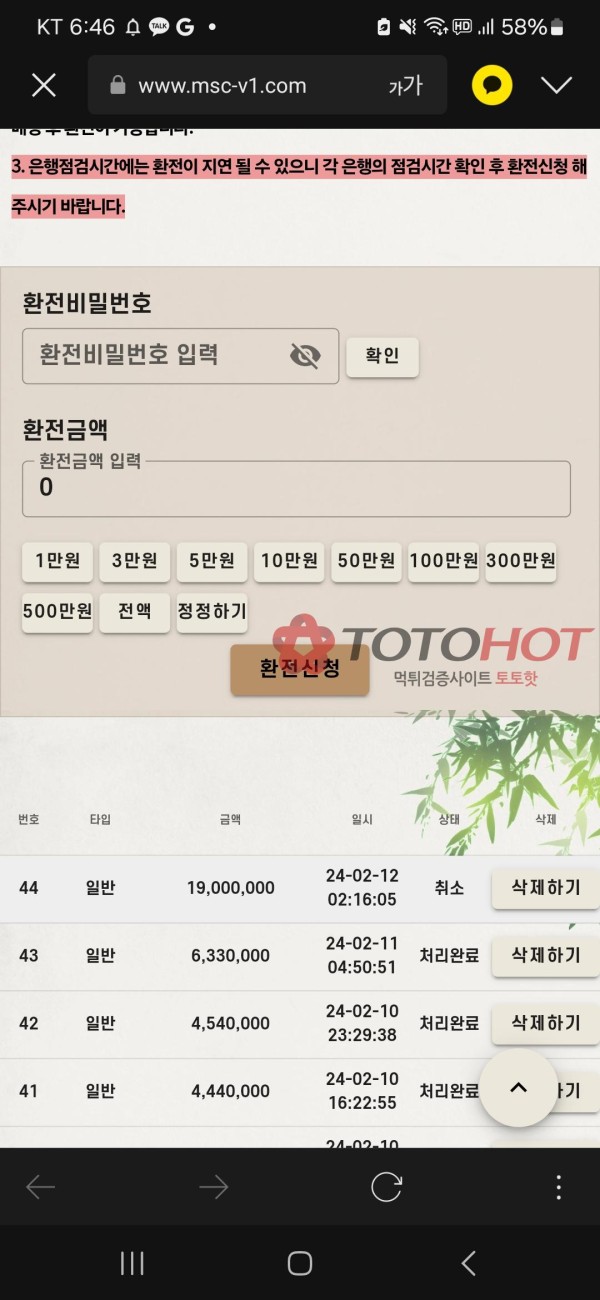Choose the 100만원 amount button
Image resolution: width=600 pixels, height=1300 pixels.
click(443, 561)
